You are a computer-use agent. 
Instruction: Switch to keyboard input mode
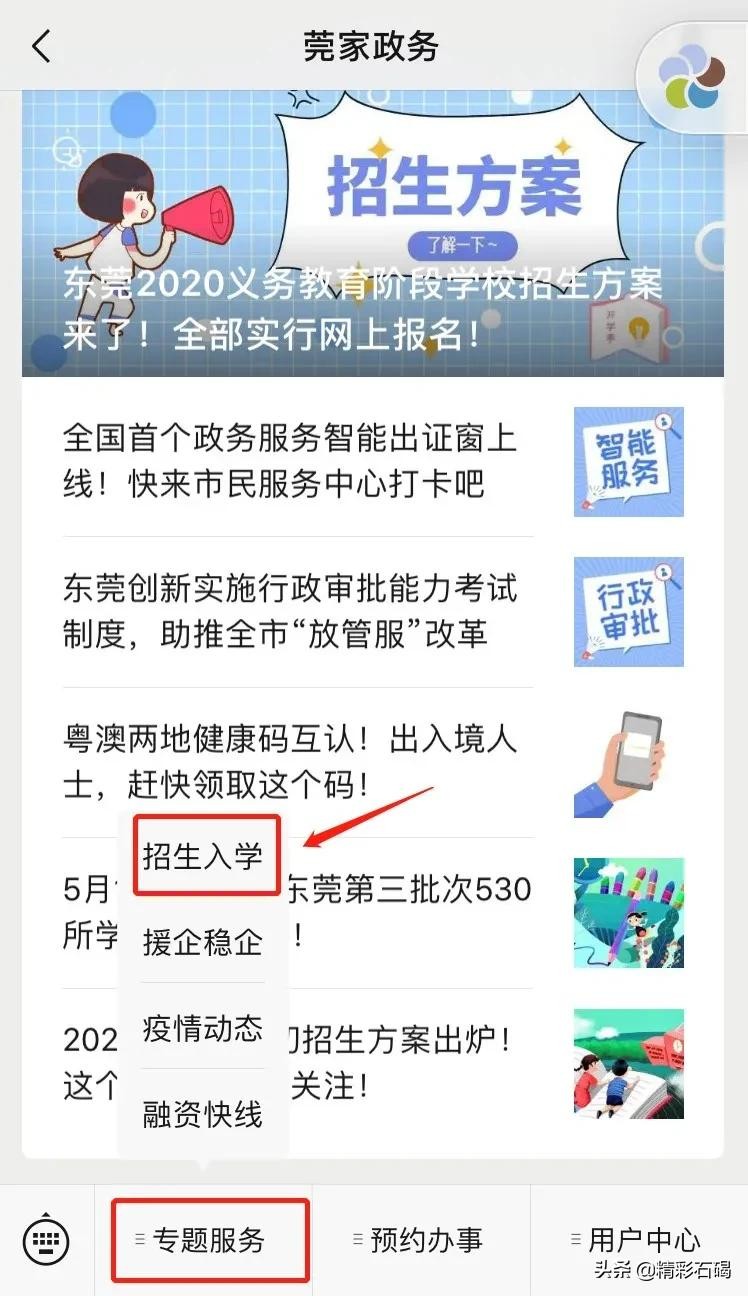coord(46,1242)
